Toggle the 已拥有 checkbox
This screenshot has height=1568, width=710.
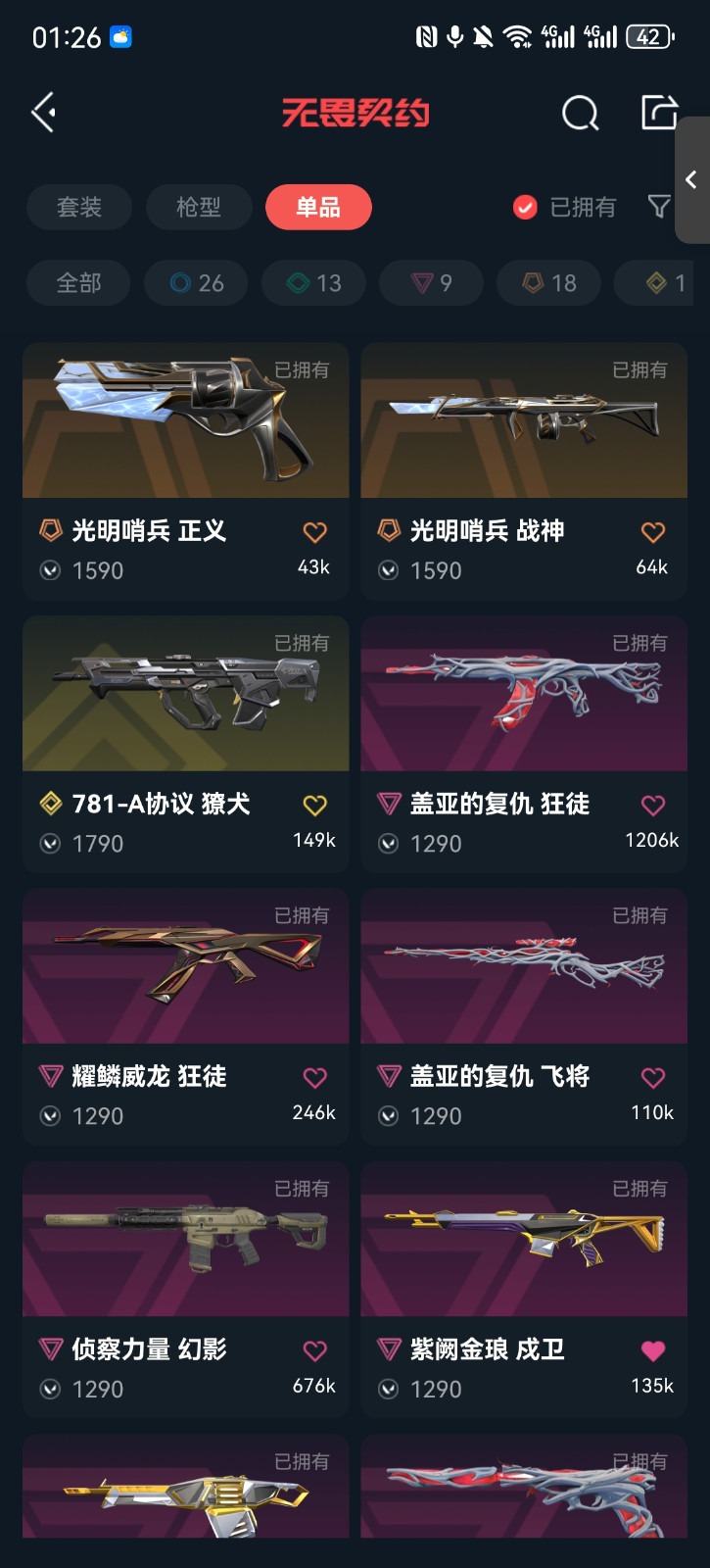526,207
